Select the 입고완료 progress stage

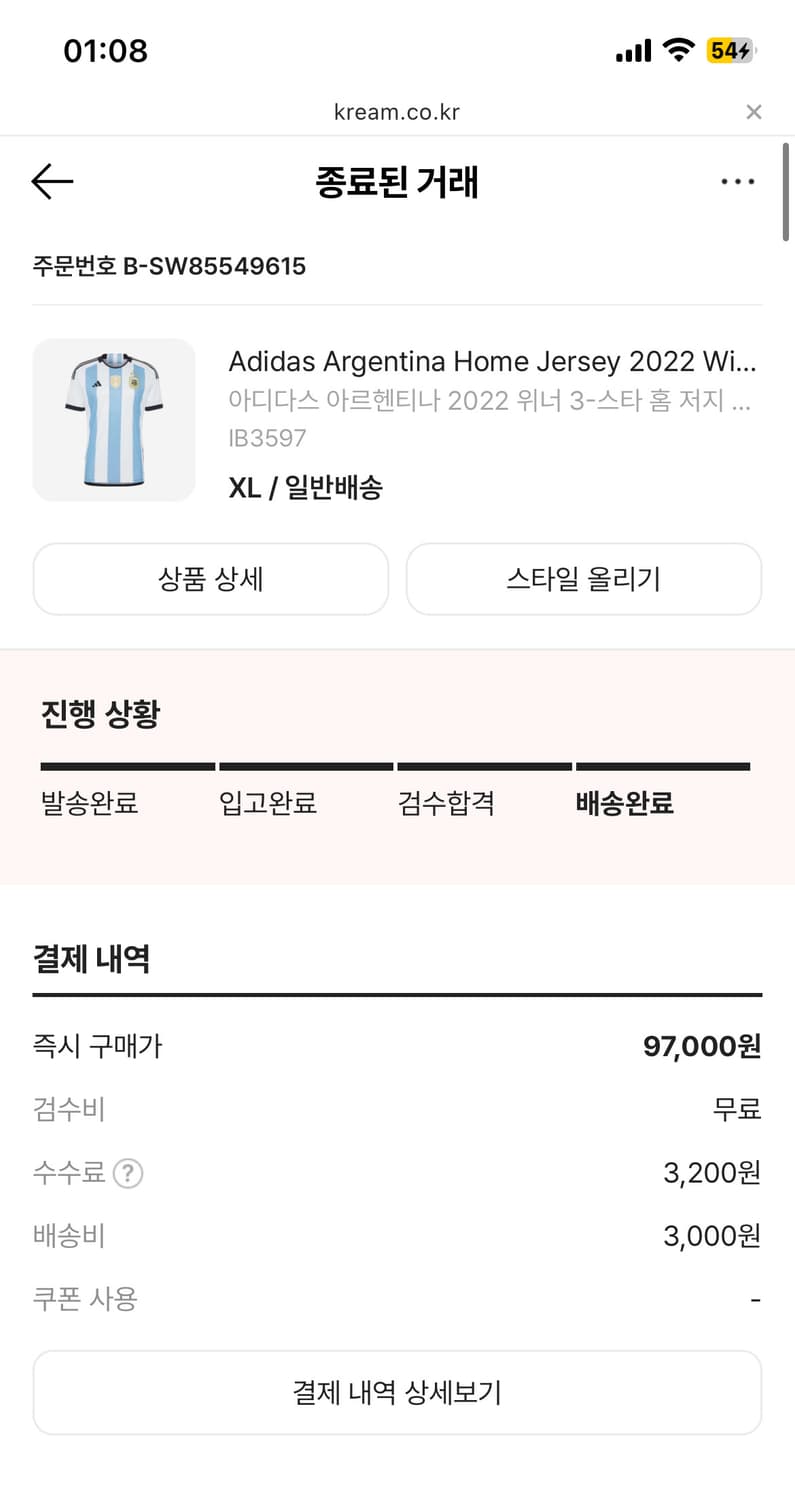[x=267, y=803]
